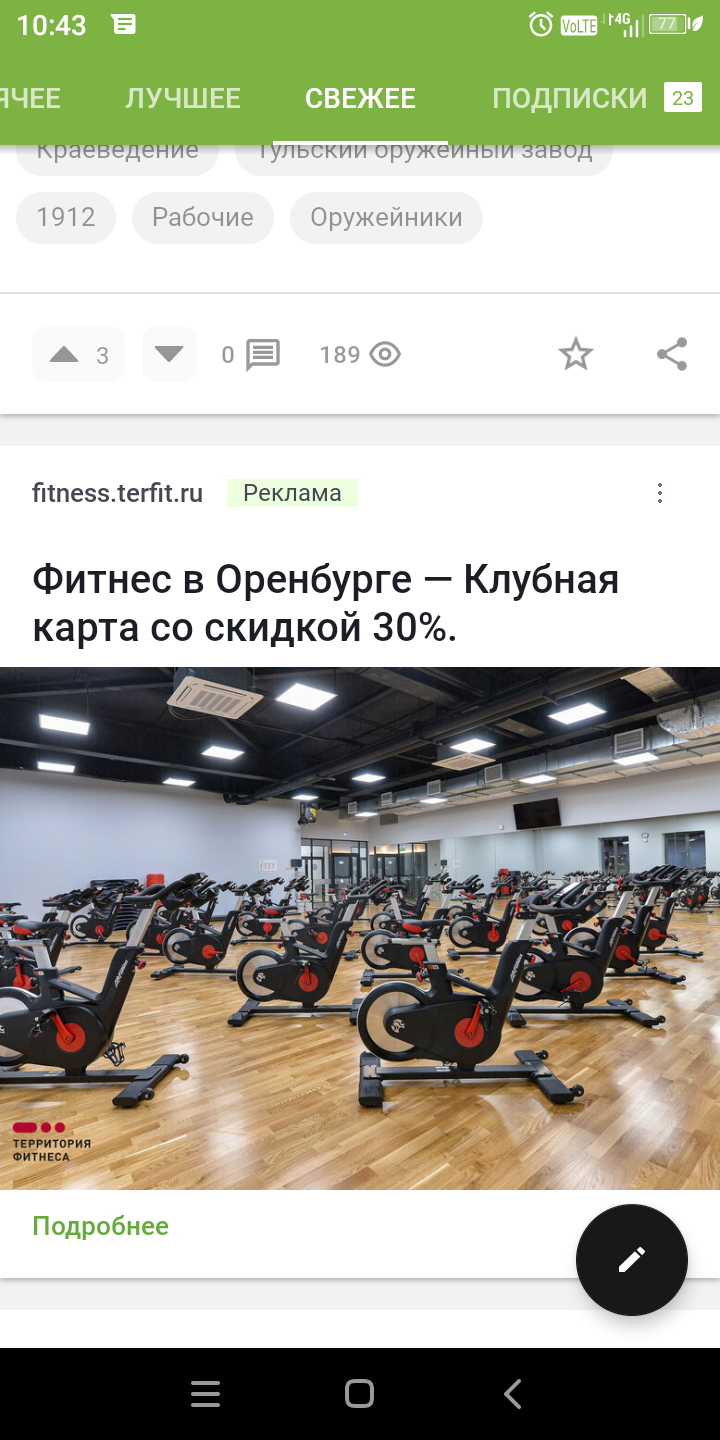This screenshot has width=720, height=1440.
Task: Switch to the Лучшее tab
Action: pos(183,98)
